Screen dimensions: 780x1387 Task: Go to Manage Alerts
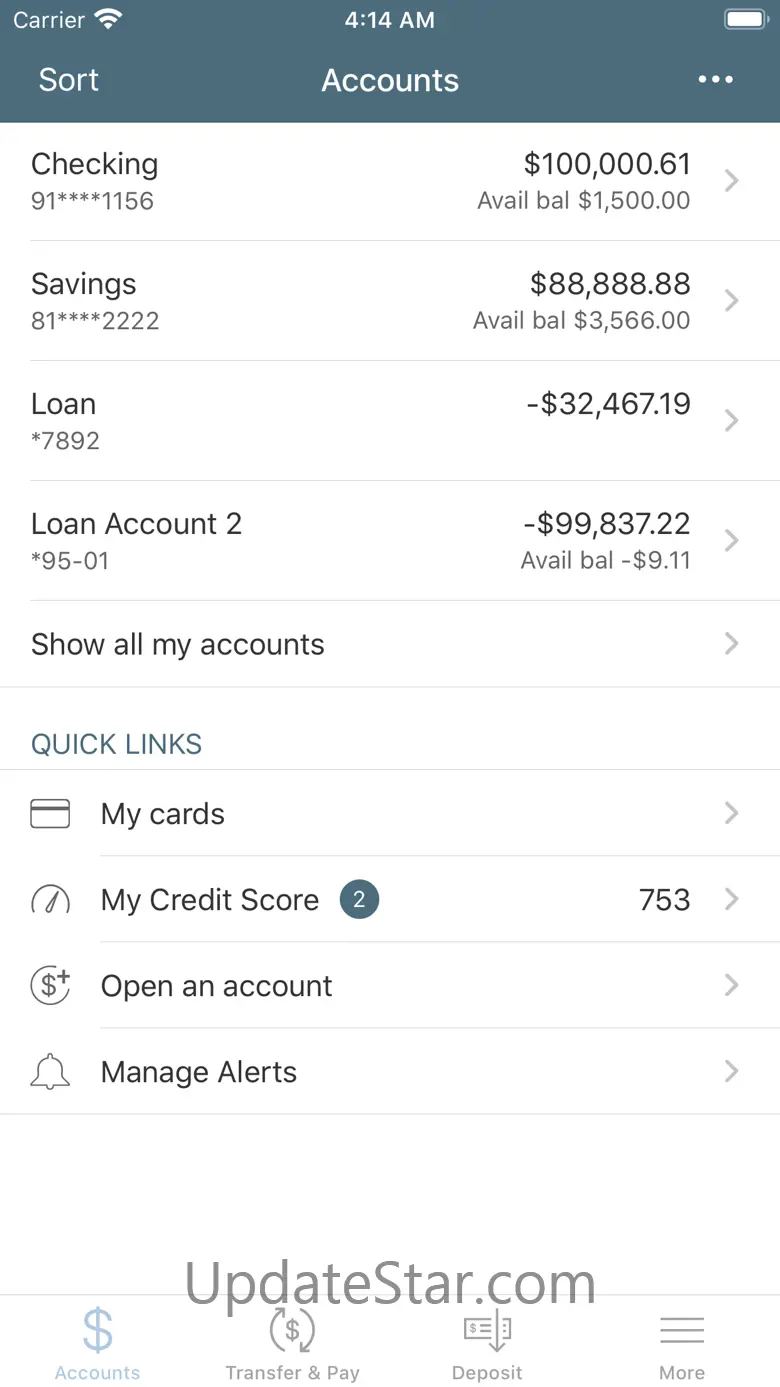[x=389, y=1072]
